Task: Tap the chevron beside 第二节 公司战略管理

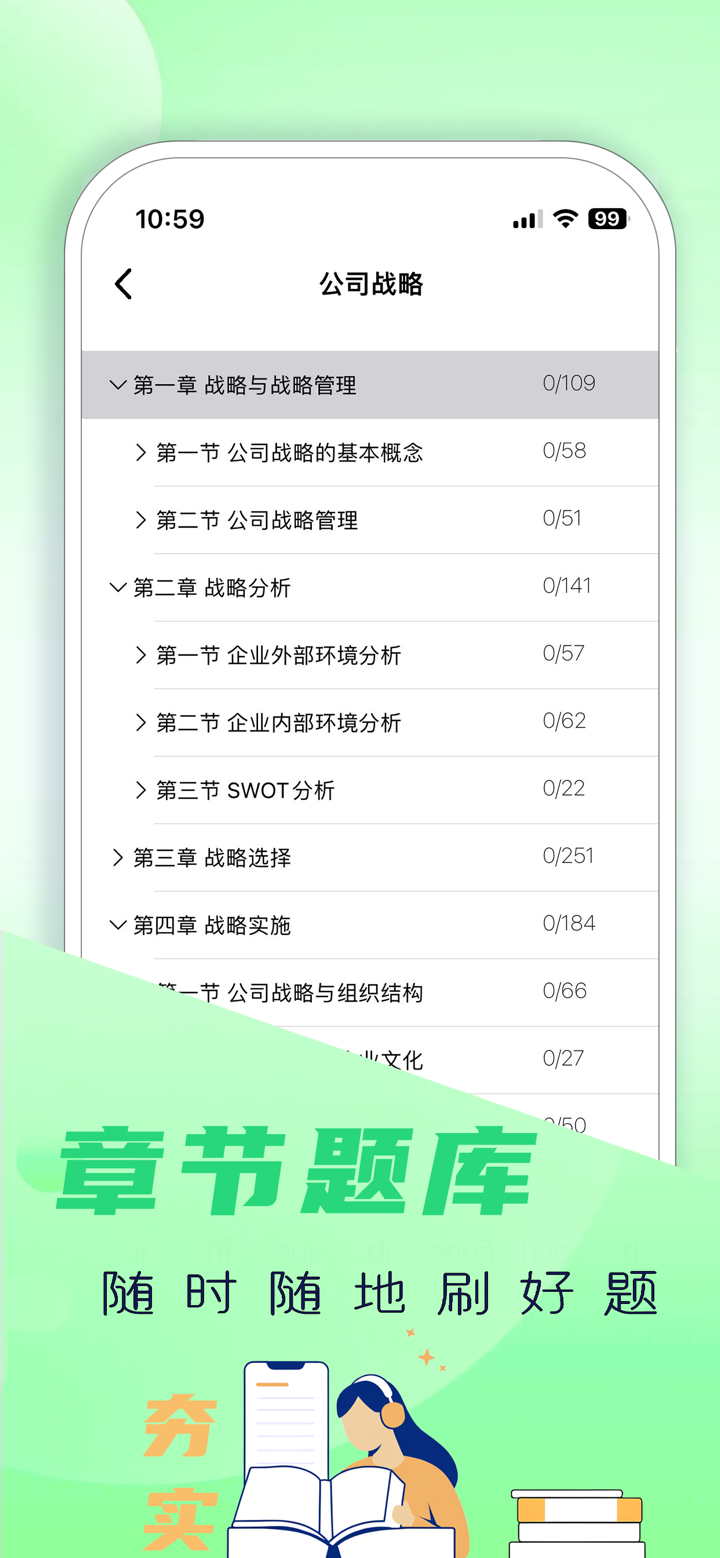Action: click(x=140, y=519)
